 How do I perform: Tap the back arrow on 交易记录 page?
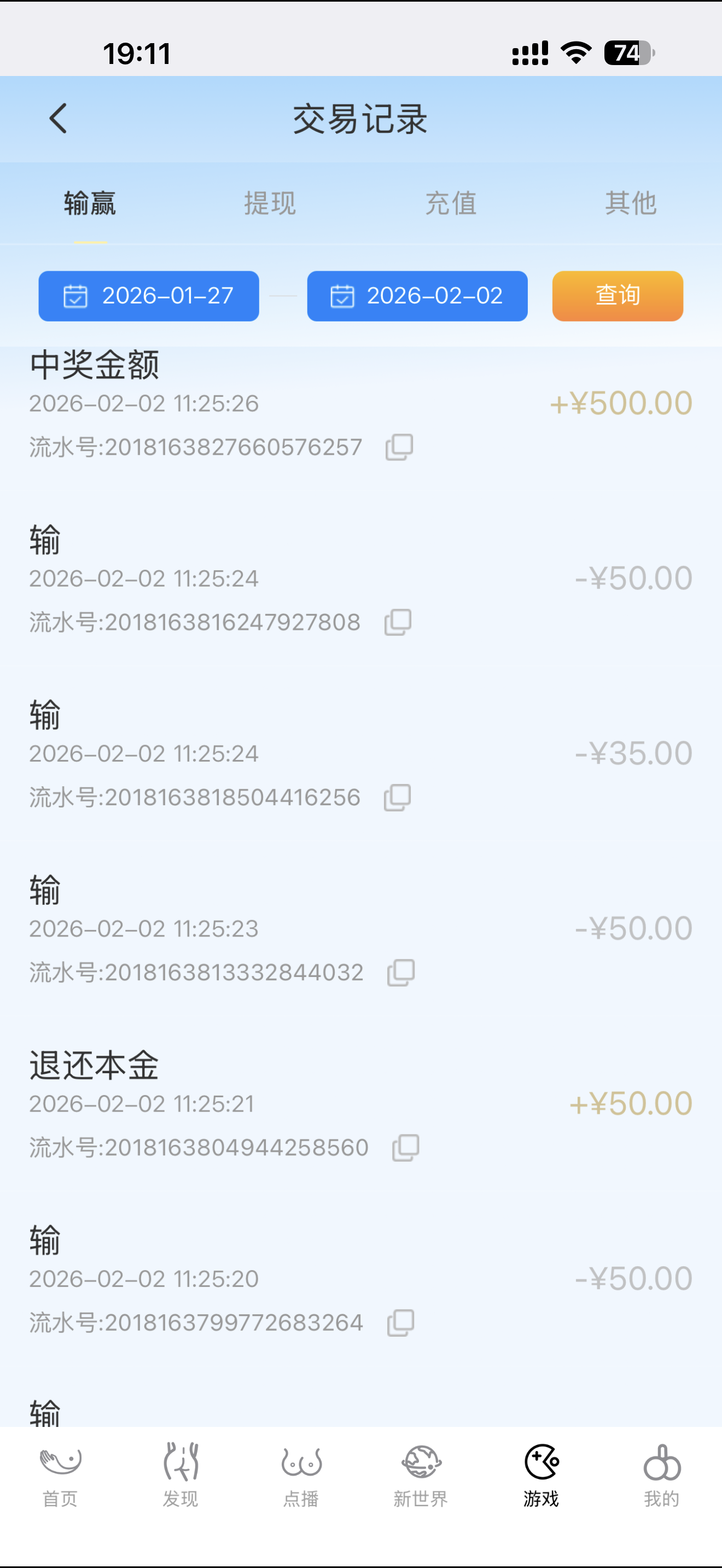coord(59,118)
